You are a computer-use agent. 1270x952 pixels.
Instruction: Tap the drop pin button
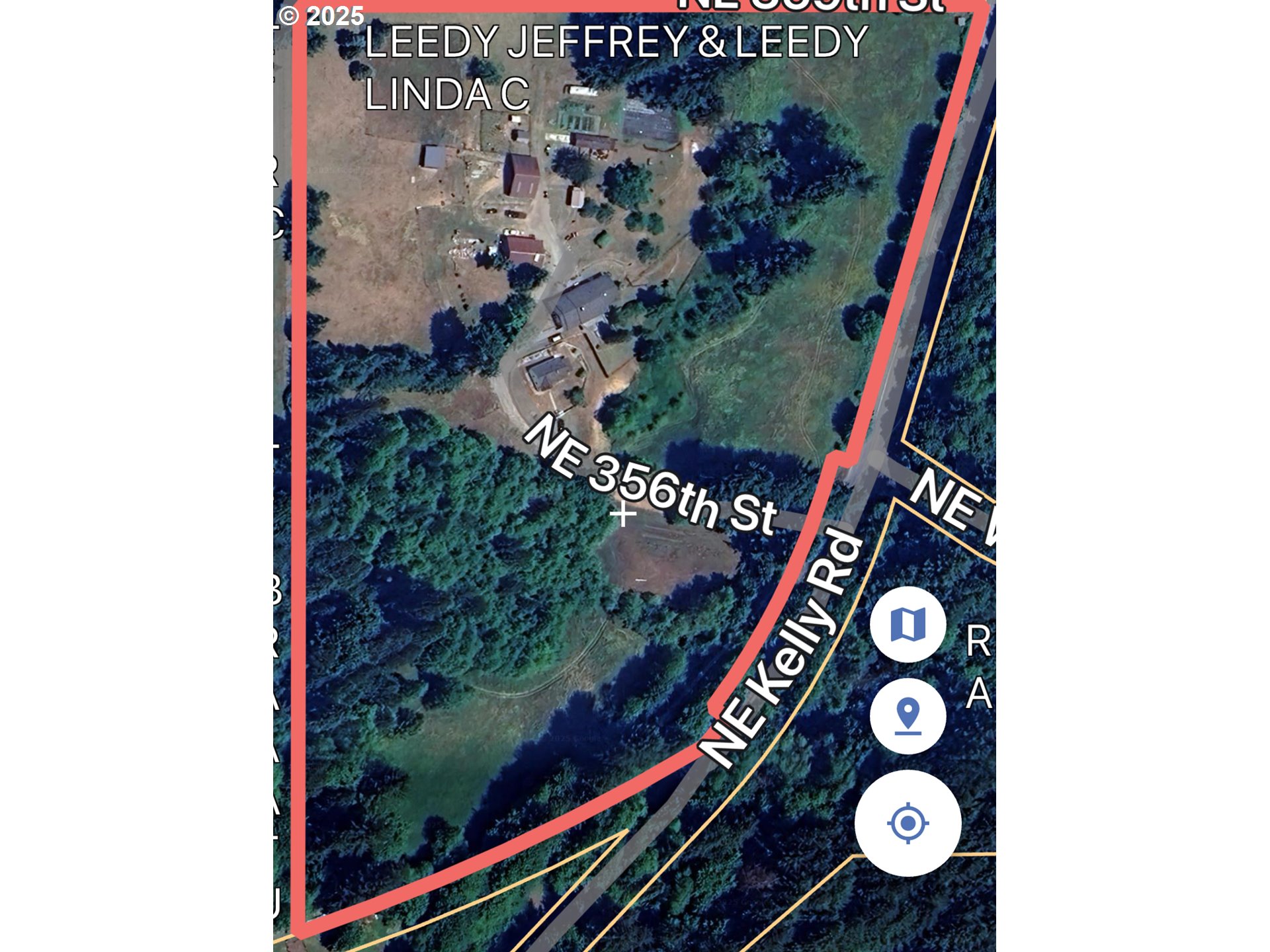[908, 716]
